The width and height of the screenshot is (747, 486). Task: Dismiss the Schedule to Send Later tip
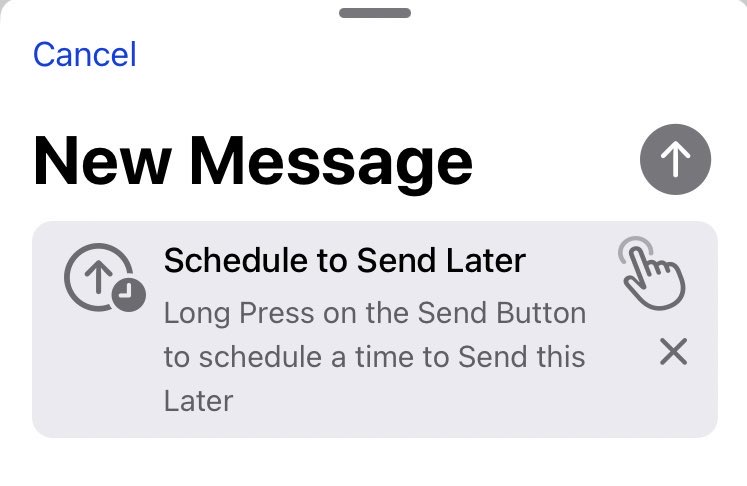click(x=674, y=351)
